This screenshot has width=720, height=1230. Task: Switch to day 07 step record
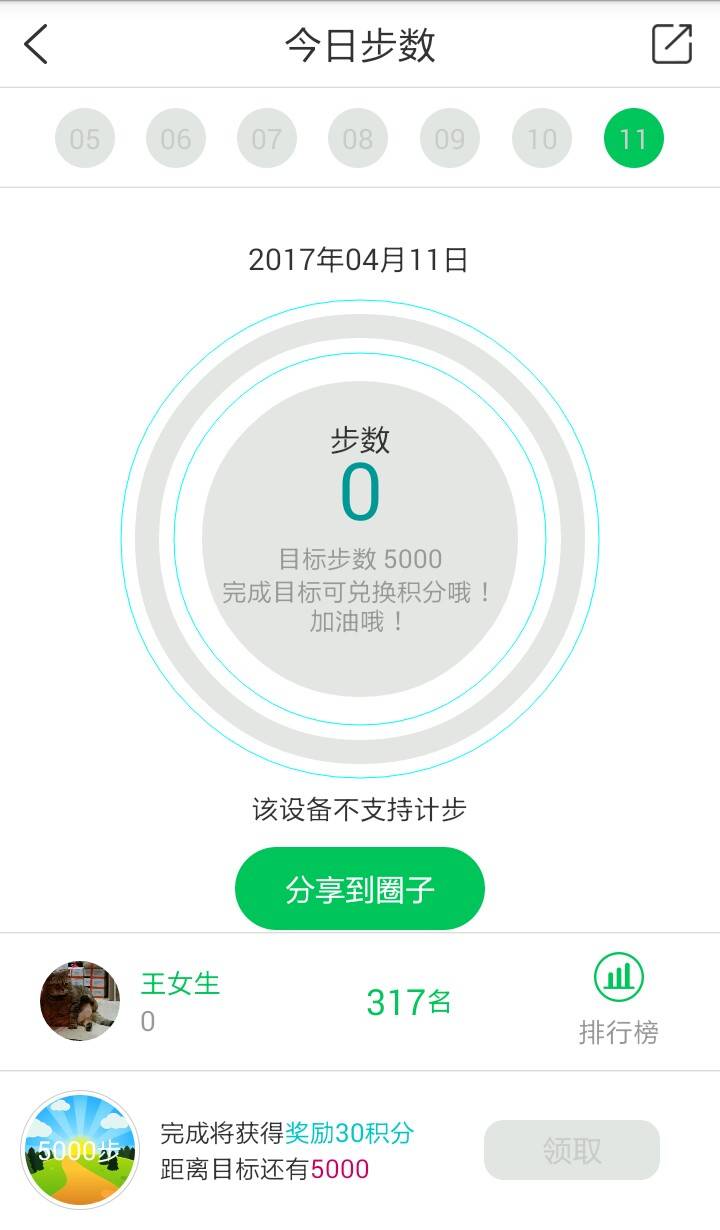pos(267,138)
